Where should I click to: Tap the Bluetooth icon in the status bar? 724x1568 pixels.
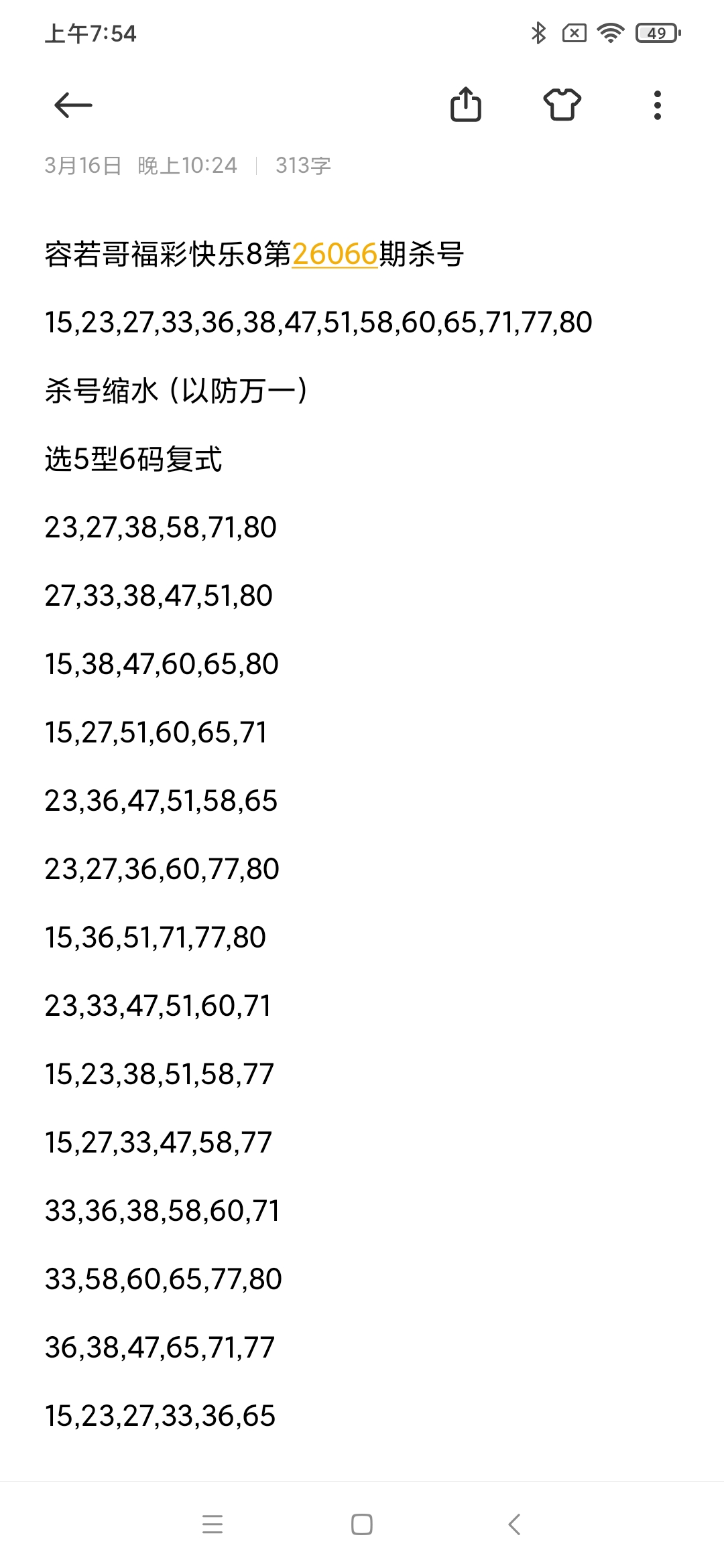(537, 32)
